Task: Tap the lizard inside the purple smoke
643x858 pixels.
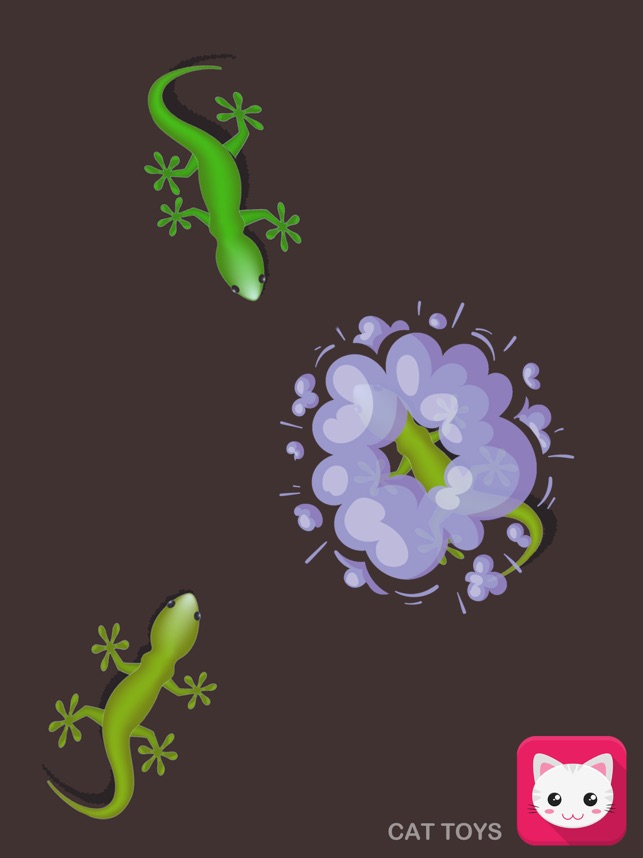Action: pyautogui.click(x=430, y=458)
